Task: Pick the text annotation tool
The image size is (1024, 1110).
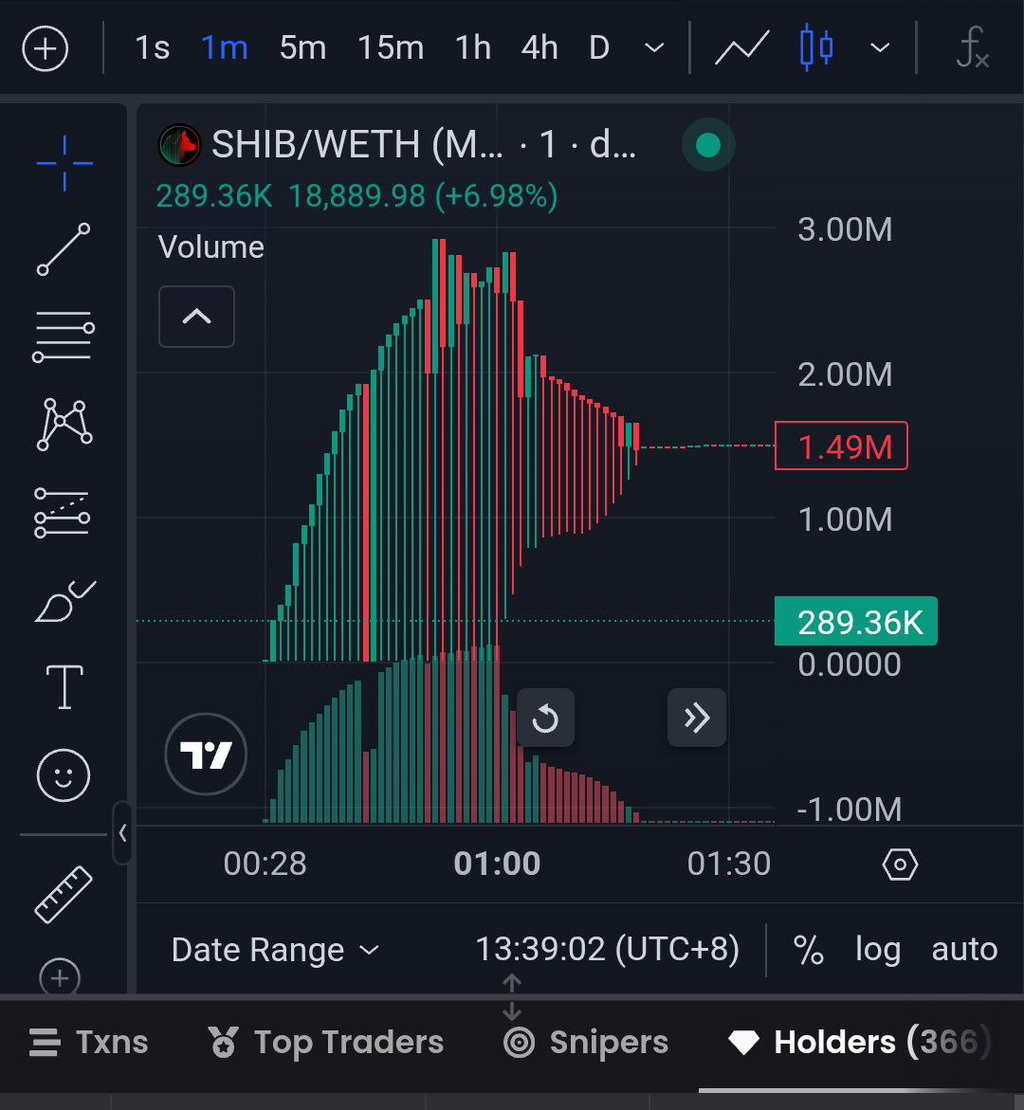Action: (64, 687)
